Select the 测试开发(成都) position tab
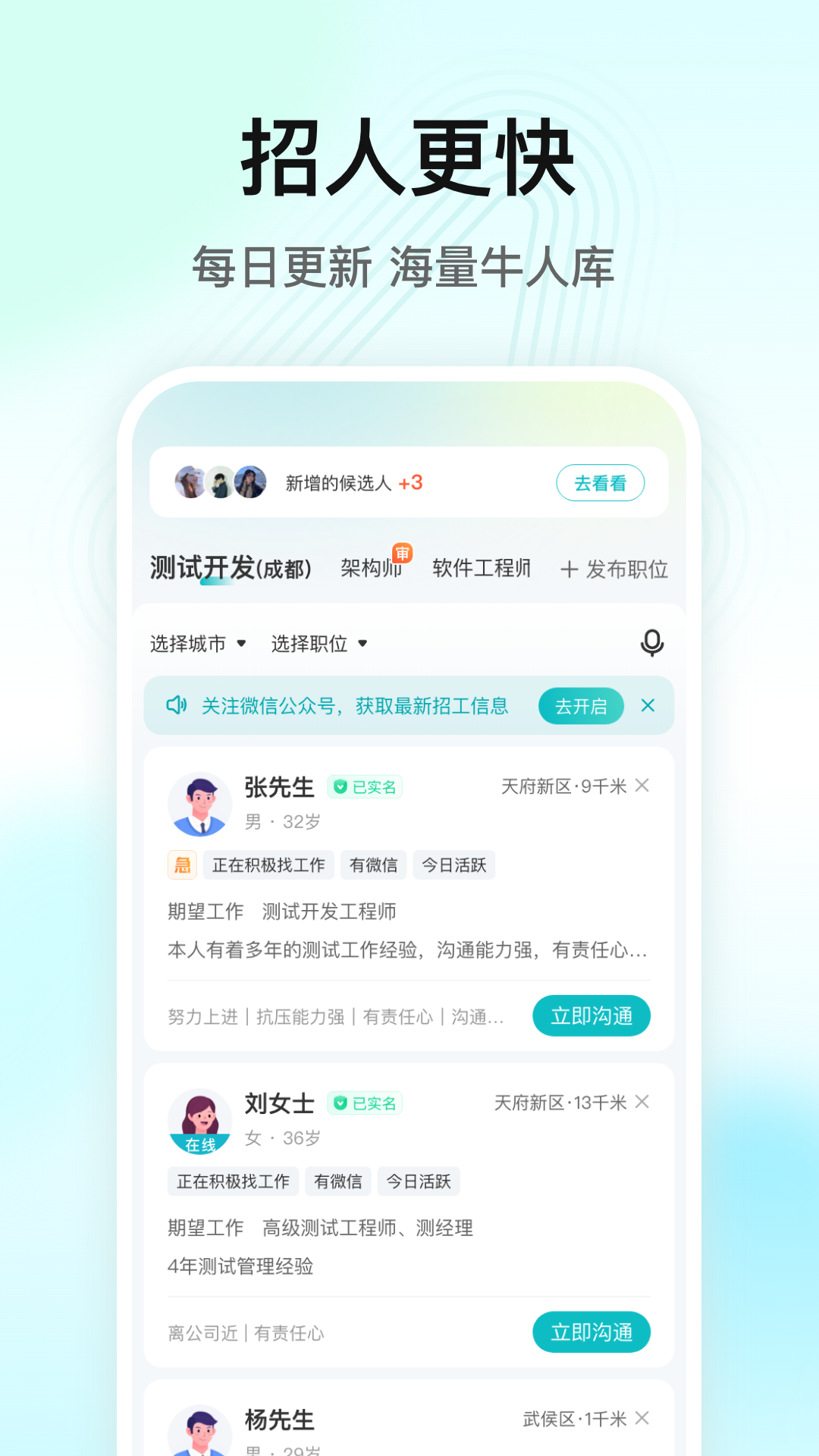The width and height of the screenshot is (819, 1456). point(231,567)
